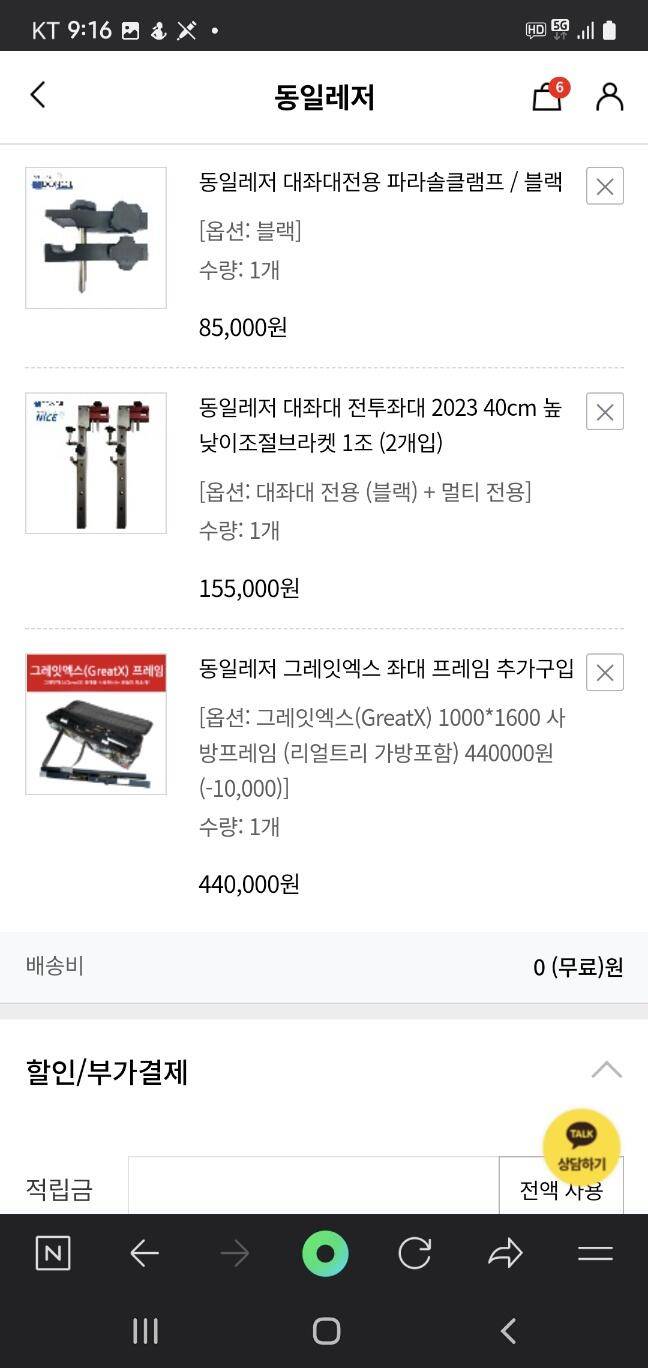Start a KakaoTalk 상담하기 chat
The width and height of the screenshot is (648, 1368).
tap(581, 1145)
